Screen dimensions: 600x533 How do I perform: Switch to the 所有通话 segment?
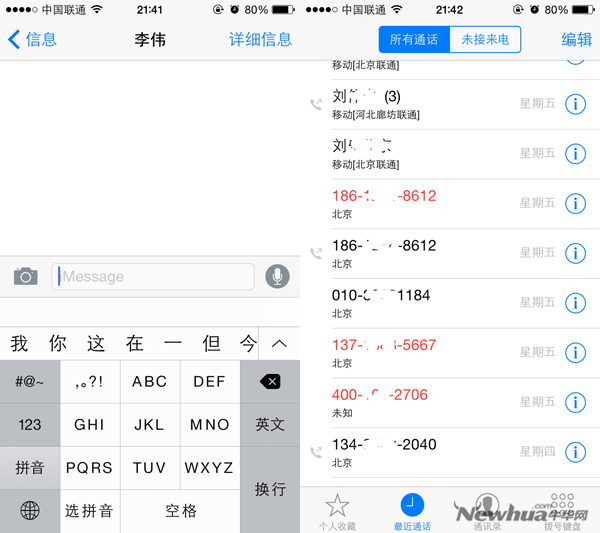pos(414,40)
